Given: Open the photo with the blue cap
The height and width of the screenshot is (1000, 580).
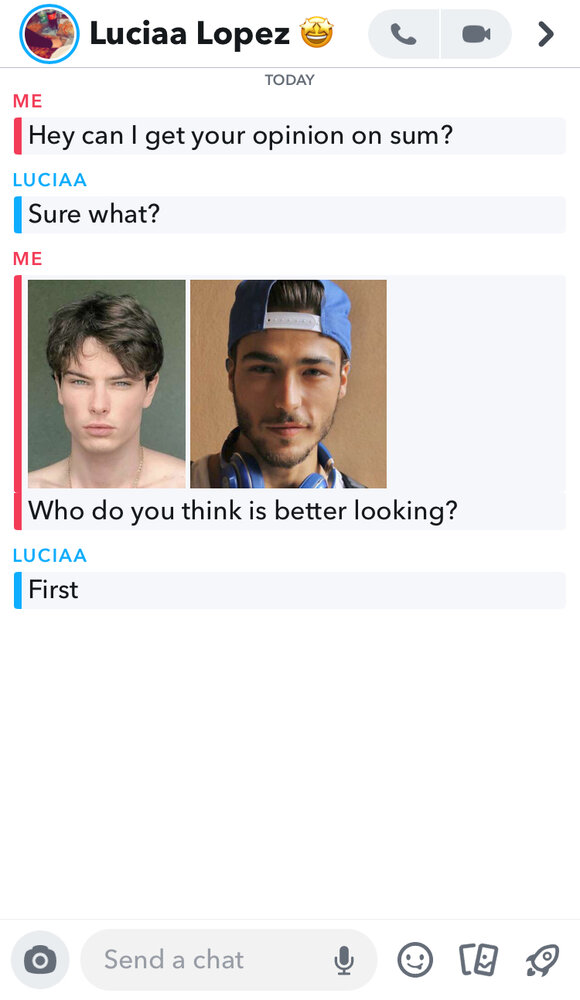Looking at the screenshot, I should point(288,384).
